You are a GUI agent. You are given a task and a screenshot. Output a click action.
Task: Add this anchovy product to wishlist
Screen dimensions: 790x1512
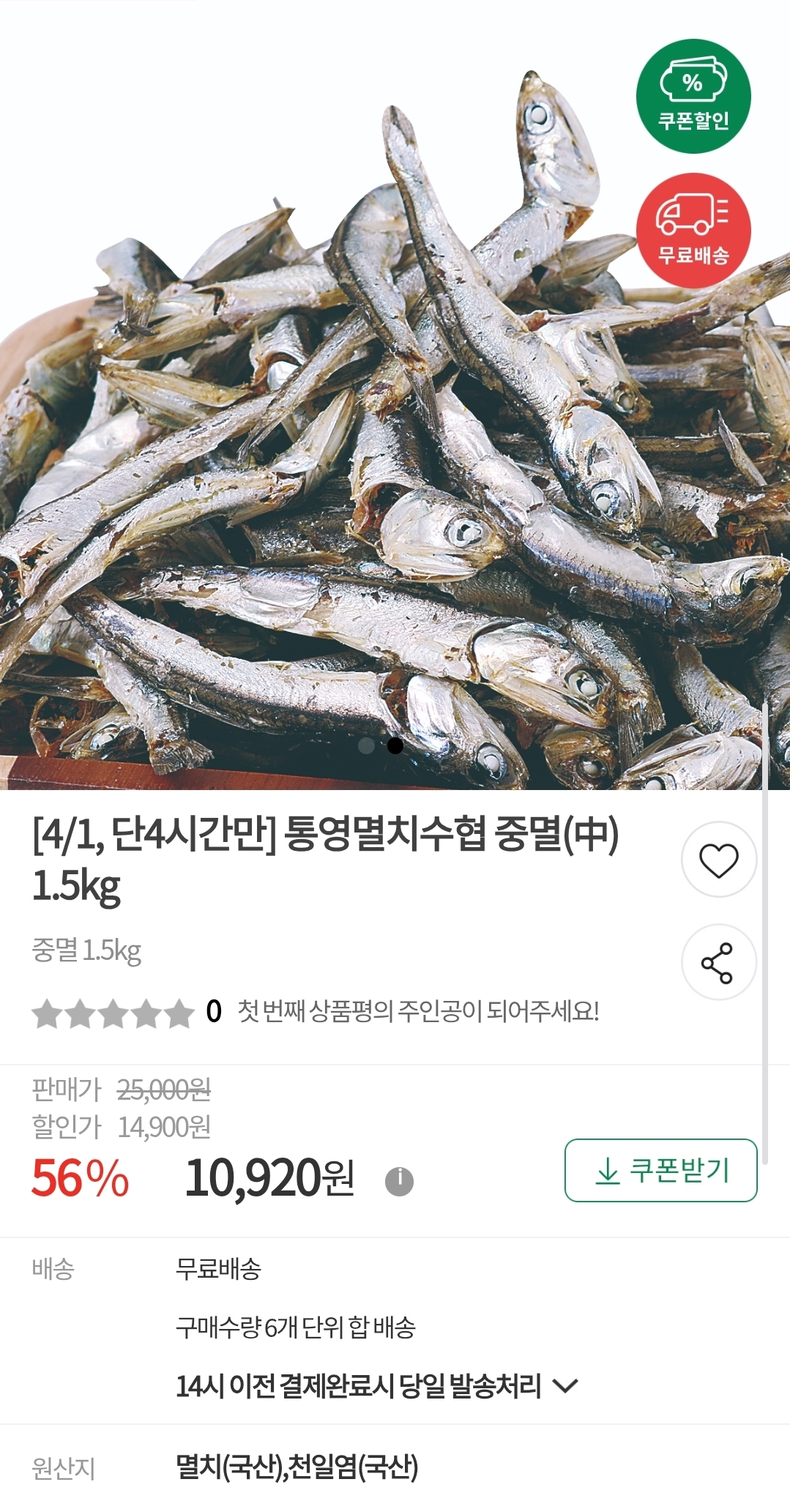[x=718, y=860]
